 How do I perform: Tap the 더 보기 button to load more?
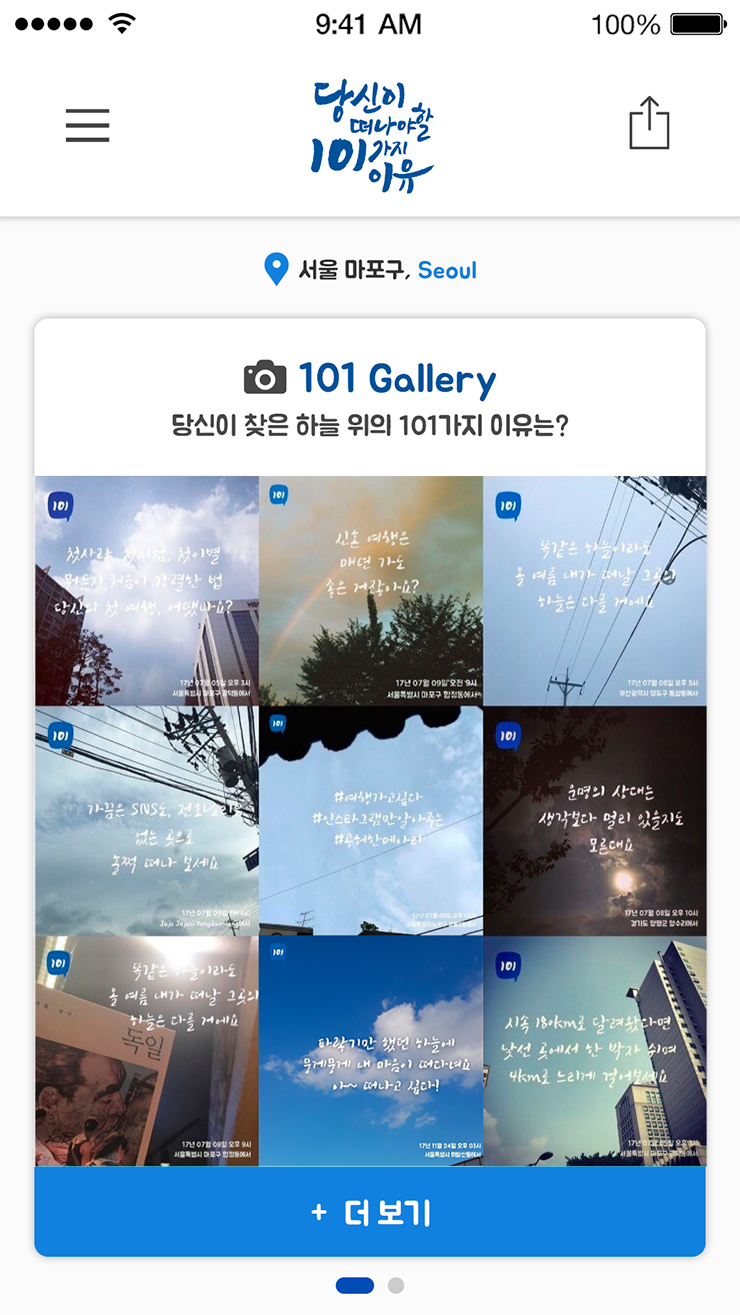coord(370,1213)
